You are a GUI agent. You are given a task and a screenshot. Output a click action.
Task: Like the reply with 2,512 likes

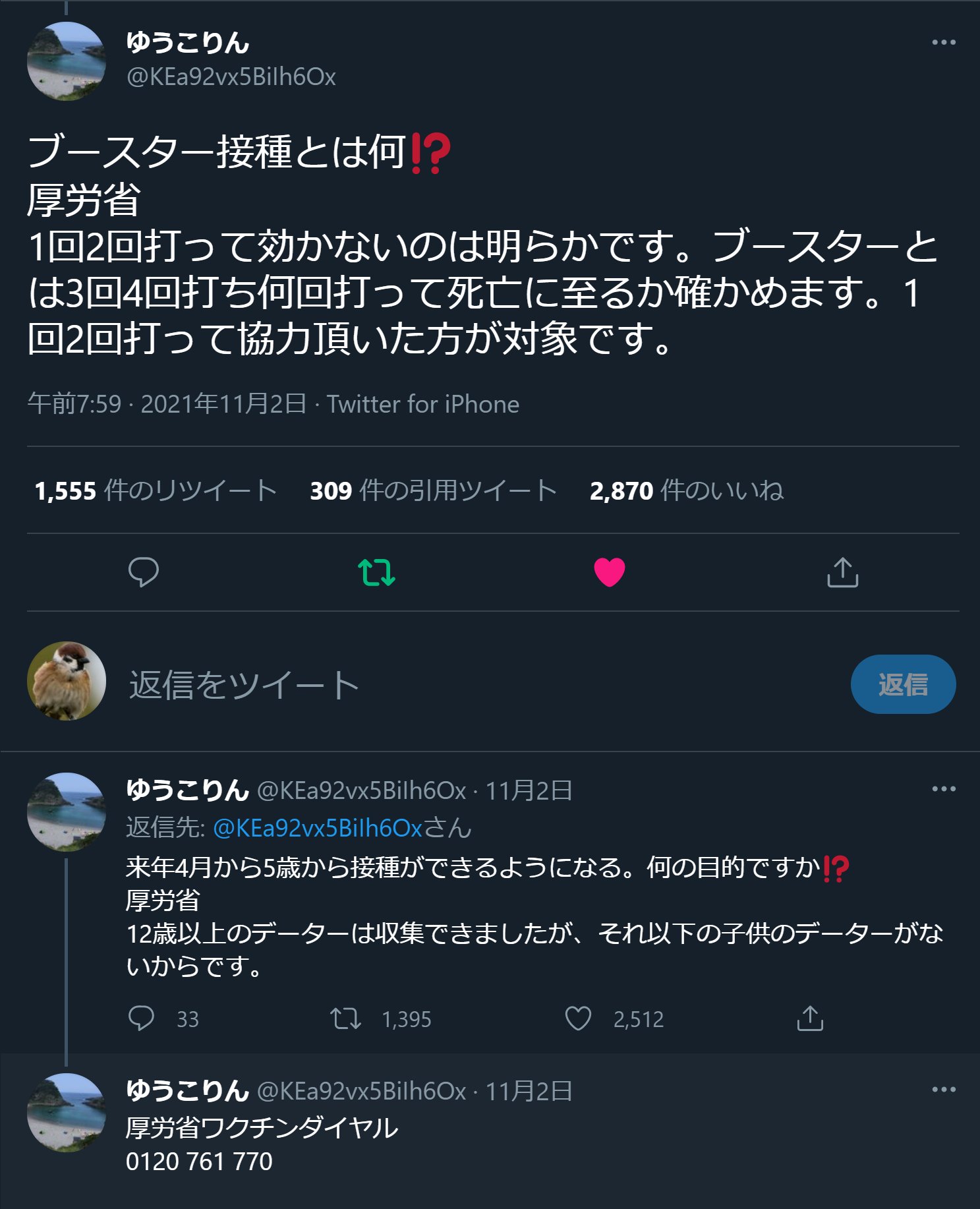(x=578, y=1018)
